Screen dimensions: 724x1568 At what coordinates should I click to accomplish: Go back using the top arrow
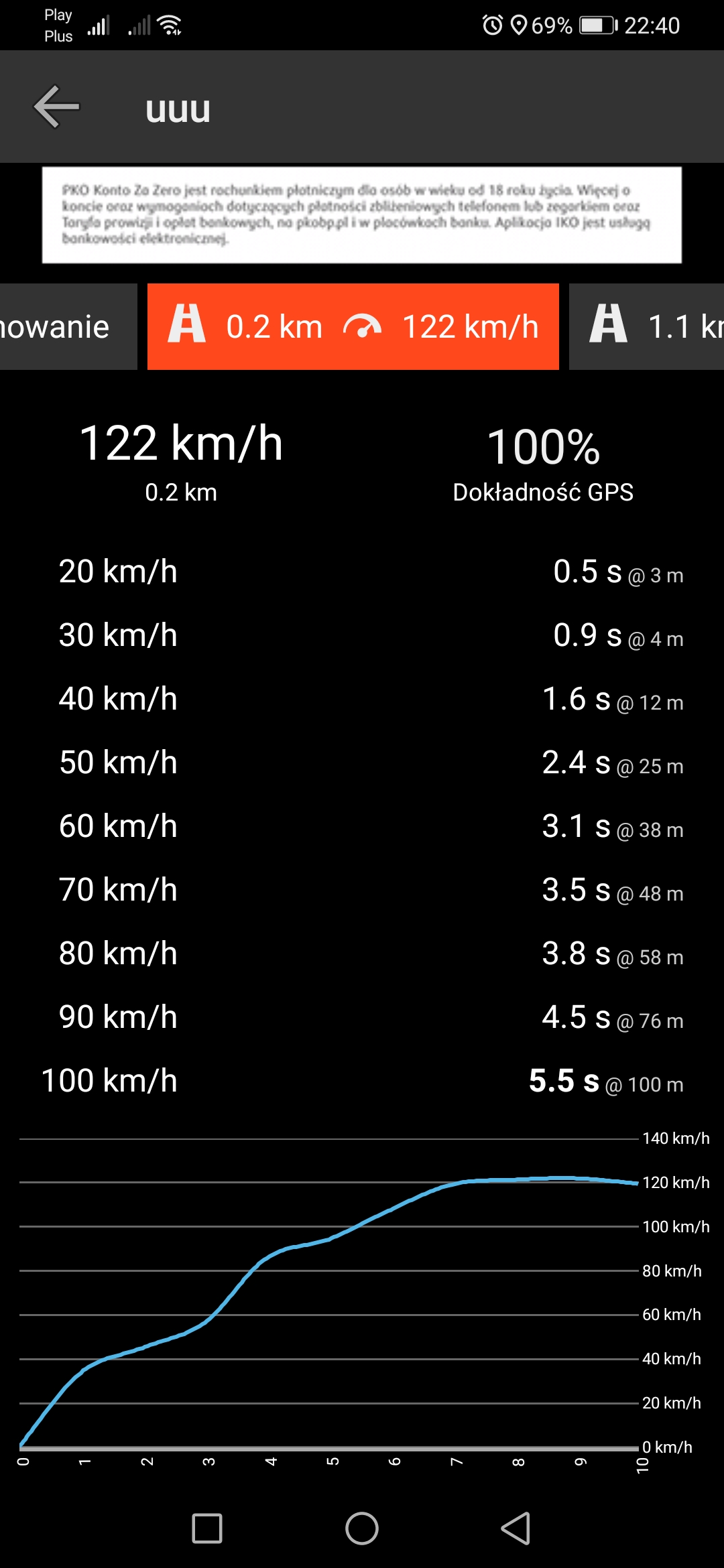coord(57,107)
